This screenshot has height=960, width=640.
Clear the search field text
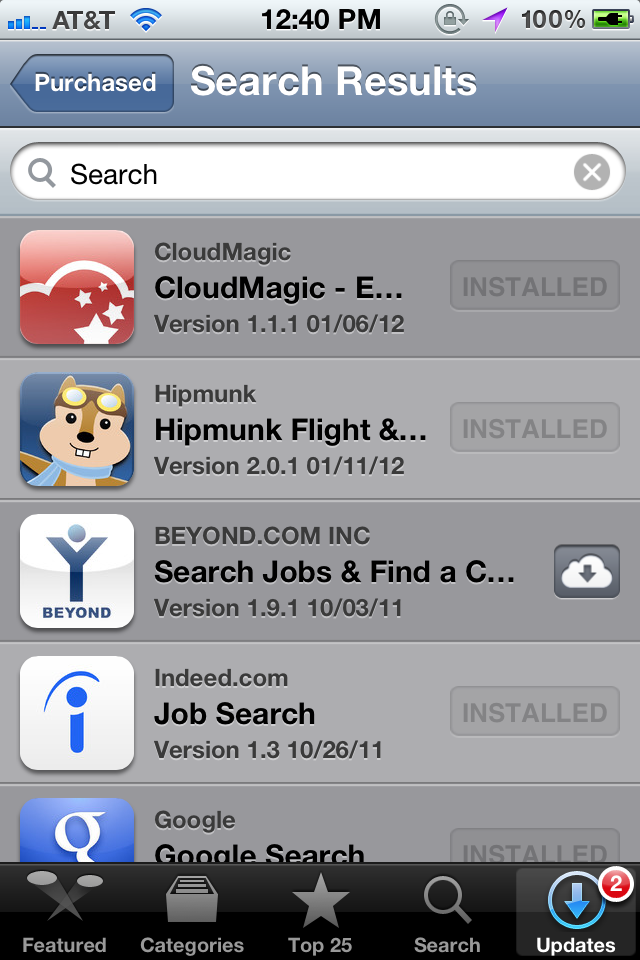click(x=592, y=174)
